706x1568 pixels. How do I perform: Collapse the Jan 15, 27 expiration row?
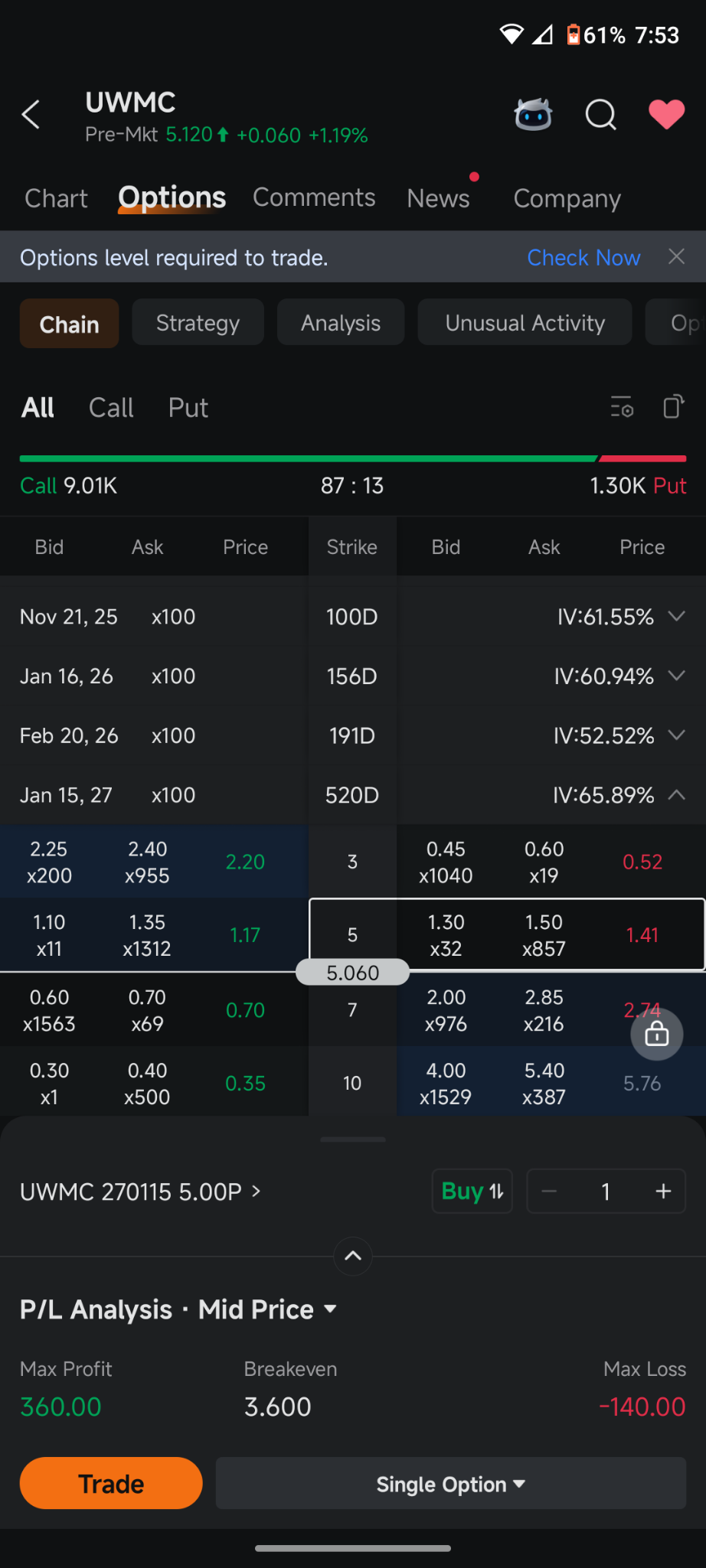click(x=353, y=795)
